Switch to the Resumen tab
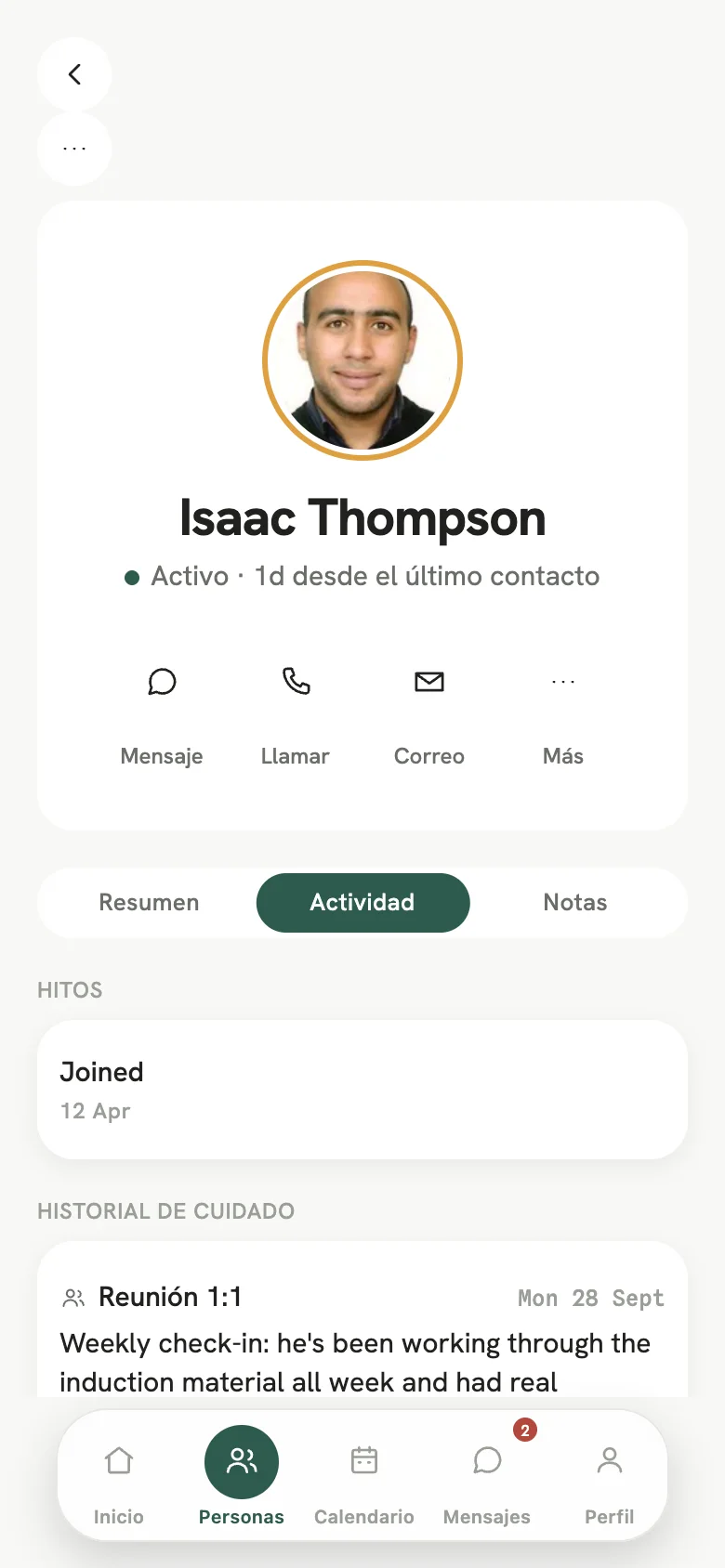 (149, 903)
